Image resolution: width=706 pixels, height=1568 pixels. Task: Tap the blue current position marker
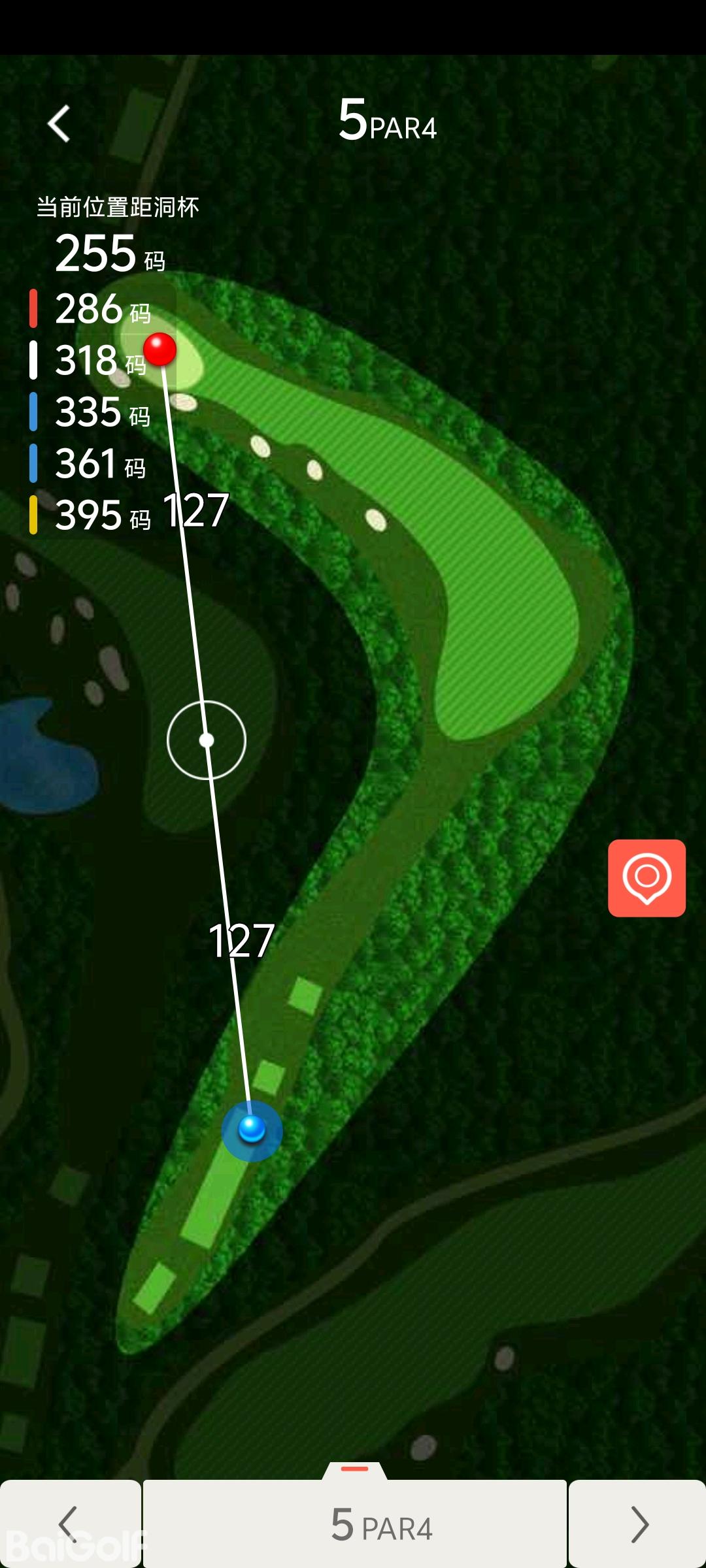(x=252, y=1130)
